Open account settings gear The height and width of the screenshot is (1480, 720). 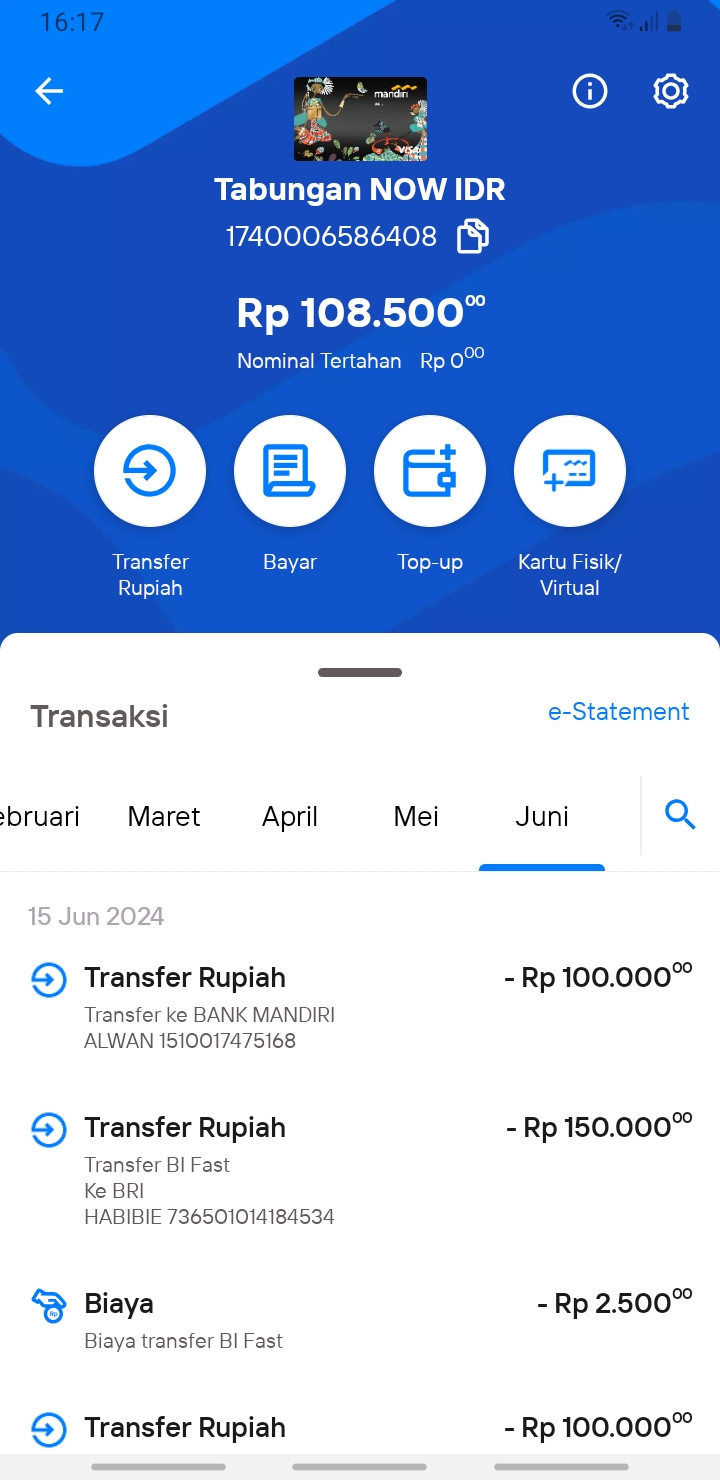pos(671,92)
